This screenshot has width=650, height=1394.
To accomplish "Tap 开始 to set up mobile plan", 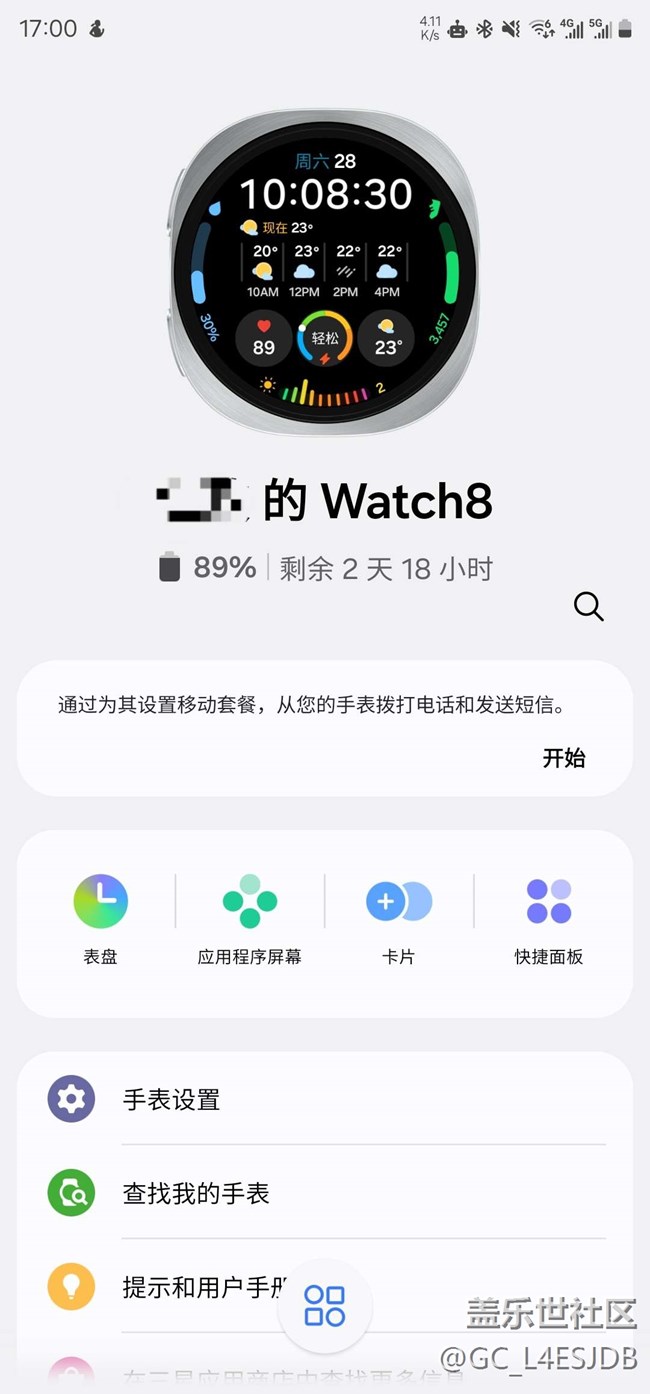I will [x=564, y=758].
